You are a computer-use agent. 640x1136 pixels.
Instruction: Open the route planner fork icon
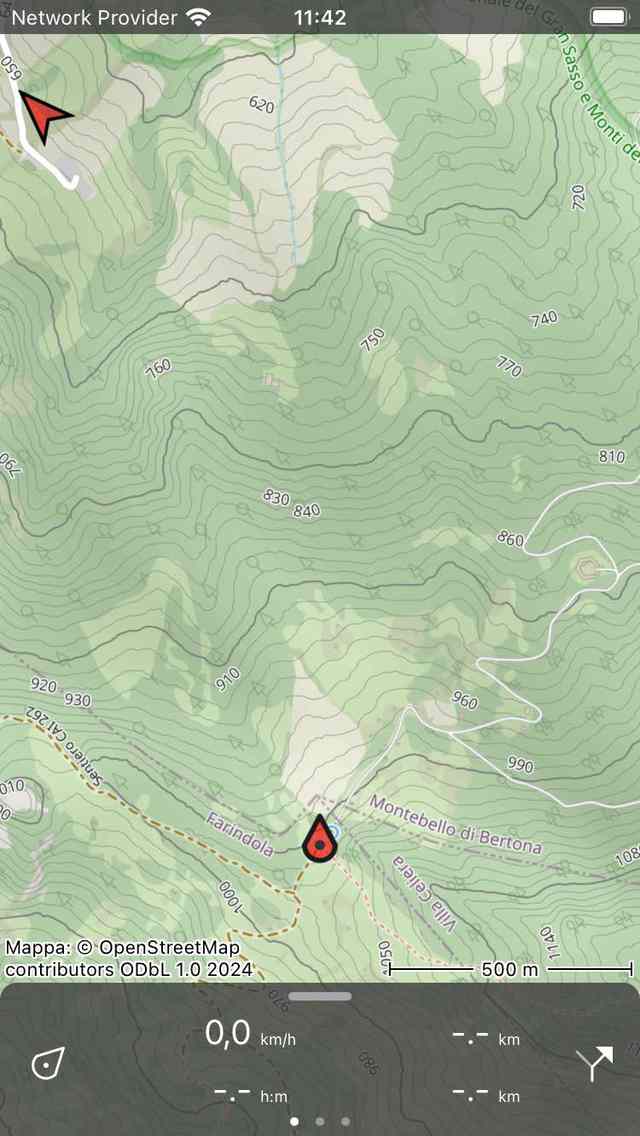(x=597, y=1063)
